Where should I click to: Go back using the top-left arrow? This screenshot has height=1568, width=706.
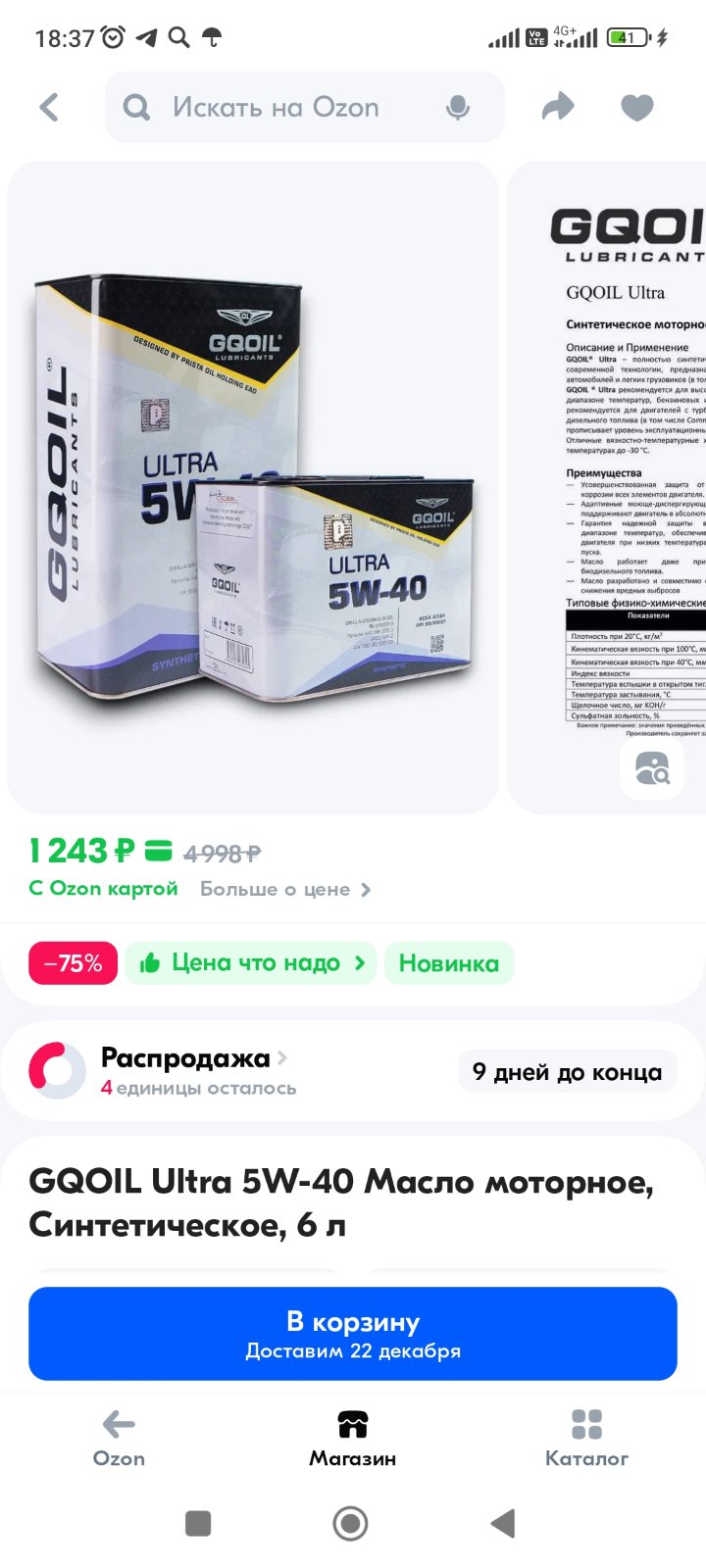[x=49, y=107]
